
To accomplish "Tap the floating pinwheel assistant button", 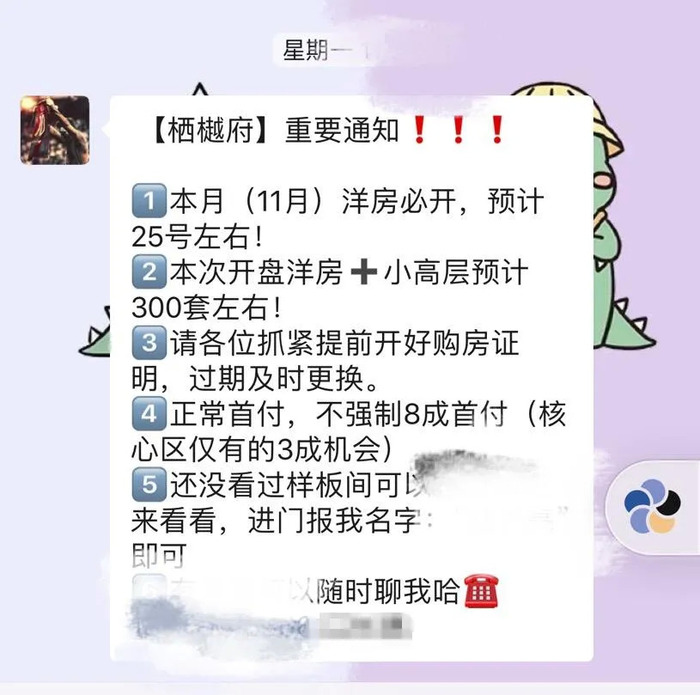I will tap(652, 507).
